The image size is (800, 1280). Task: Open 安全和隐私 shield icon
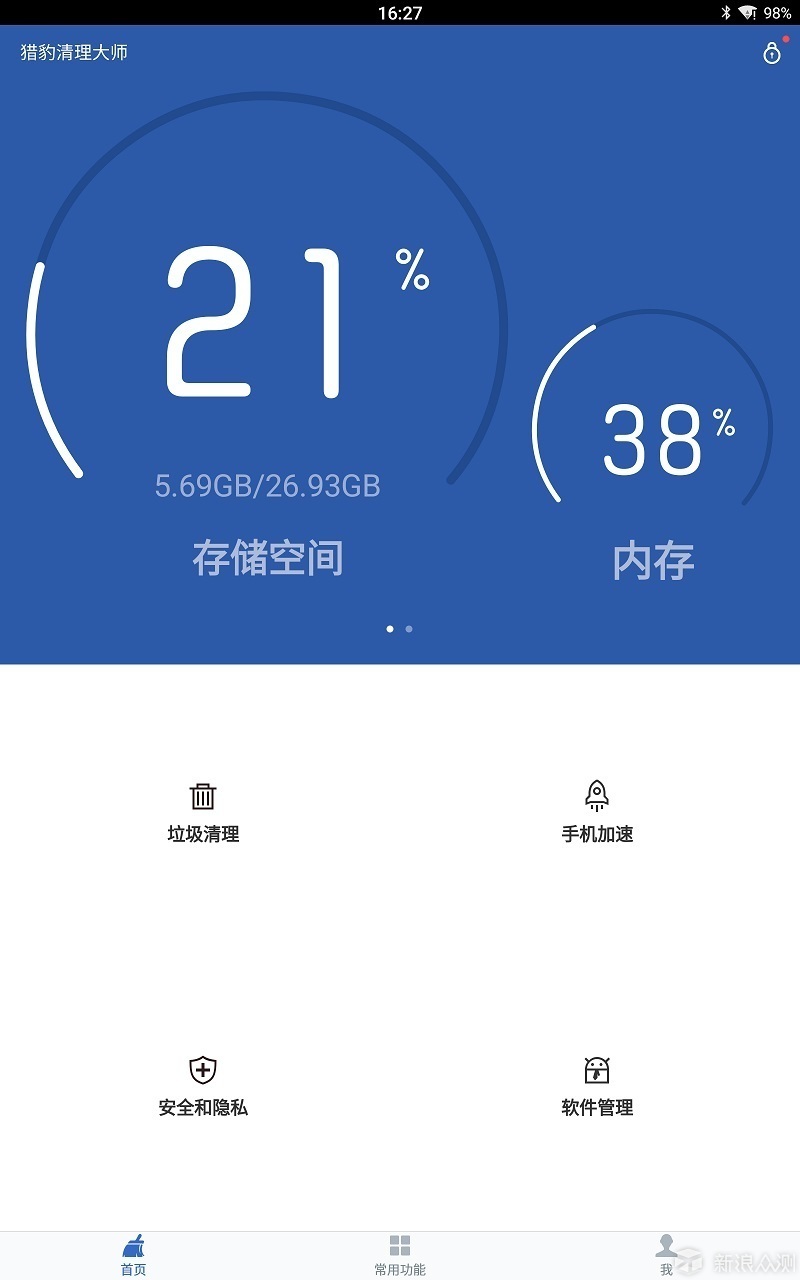[x=202, y=1072]
